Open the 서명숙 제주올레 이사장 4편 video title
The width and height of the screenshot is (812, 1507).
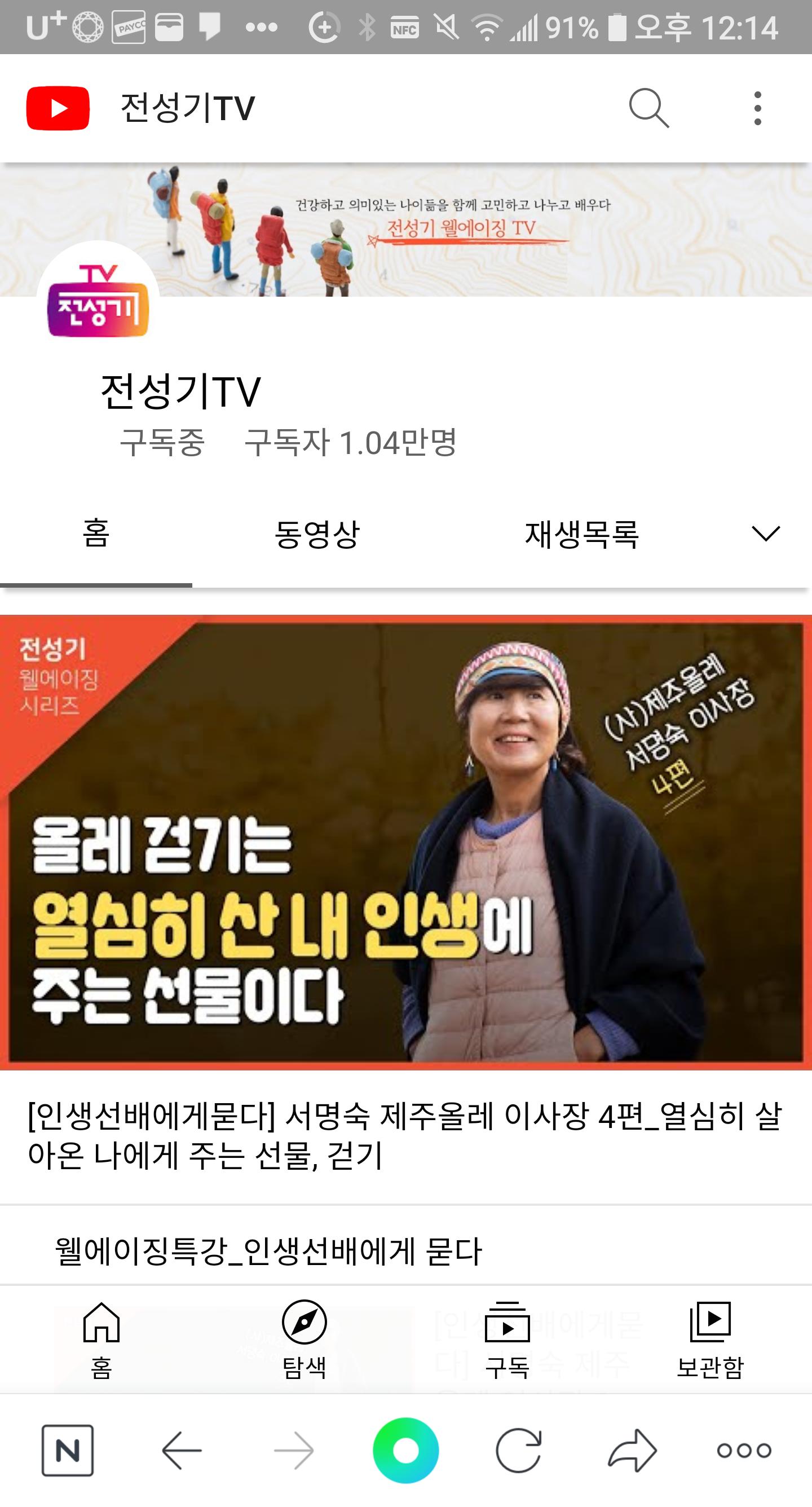(404, 1135)
